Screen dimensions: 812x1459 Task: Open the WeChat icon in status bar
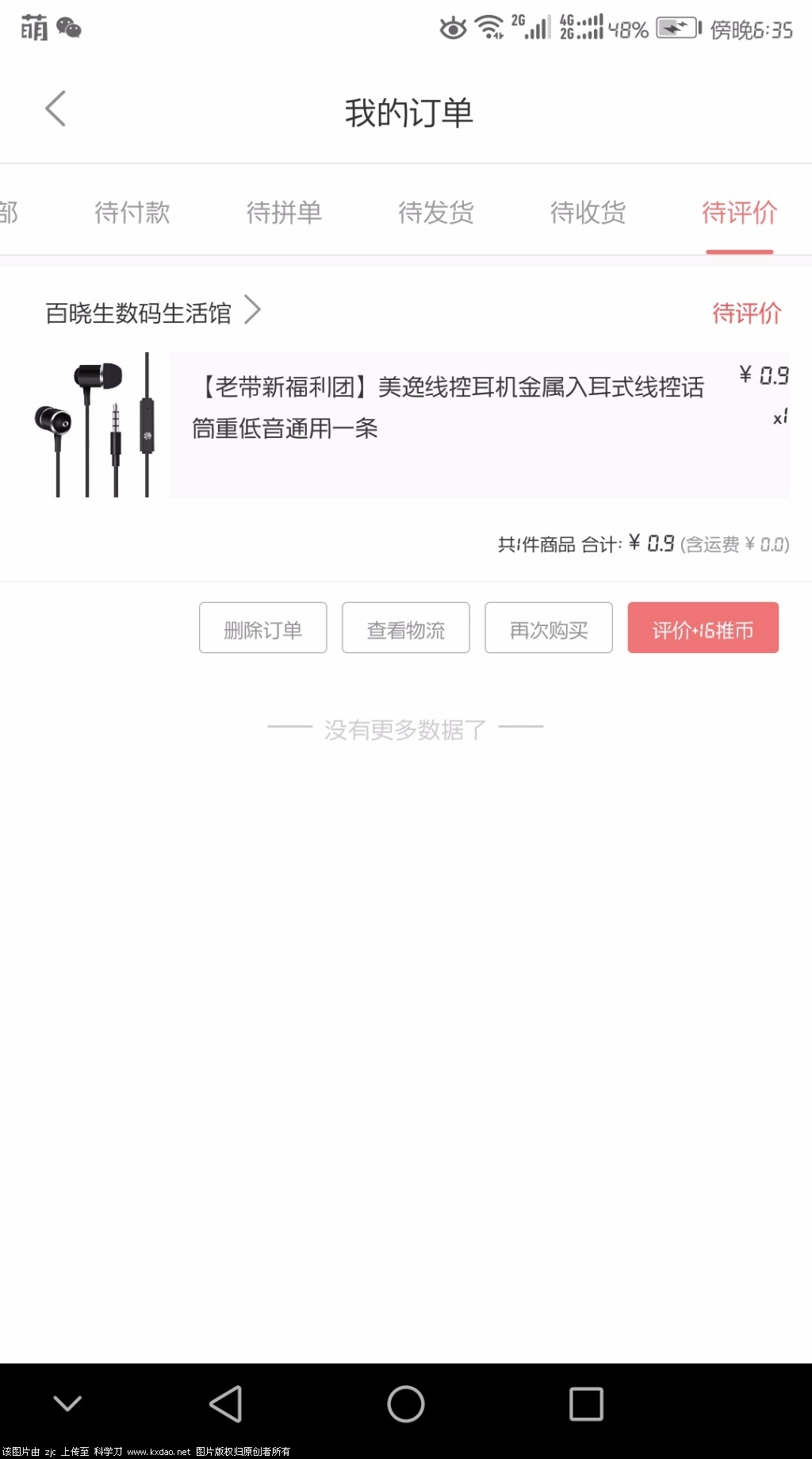point(68,29)
